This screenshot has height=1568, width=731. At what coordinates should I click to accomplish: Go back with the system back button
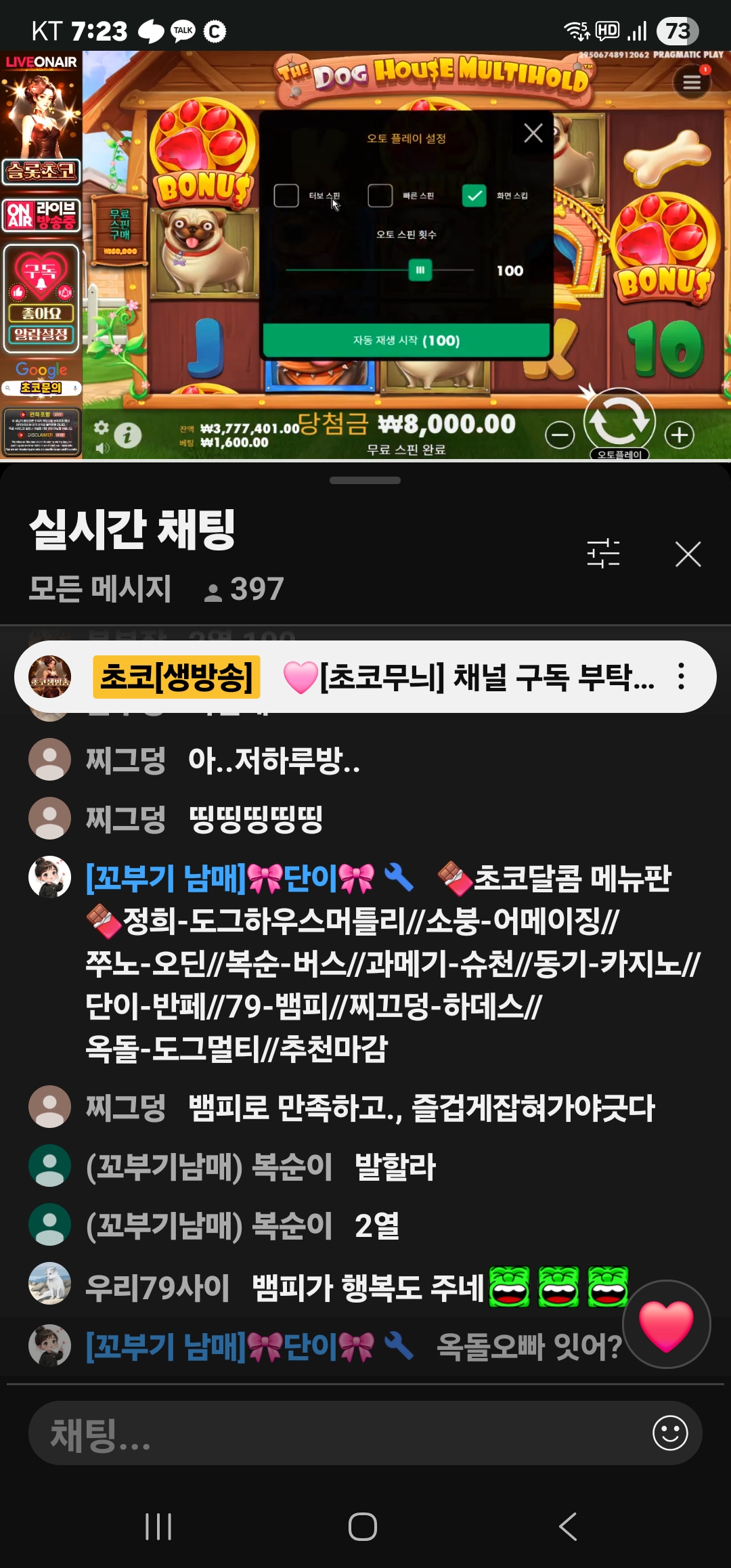[569, 1527]
